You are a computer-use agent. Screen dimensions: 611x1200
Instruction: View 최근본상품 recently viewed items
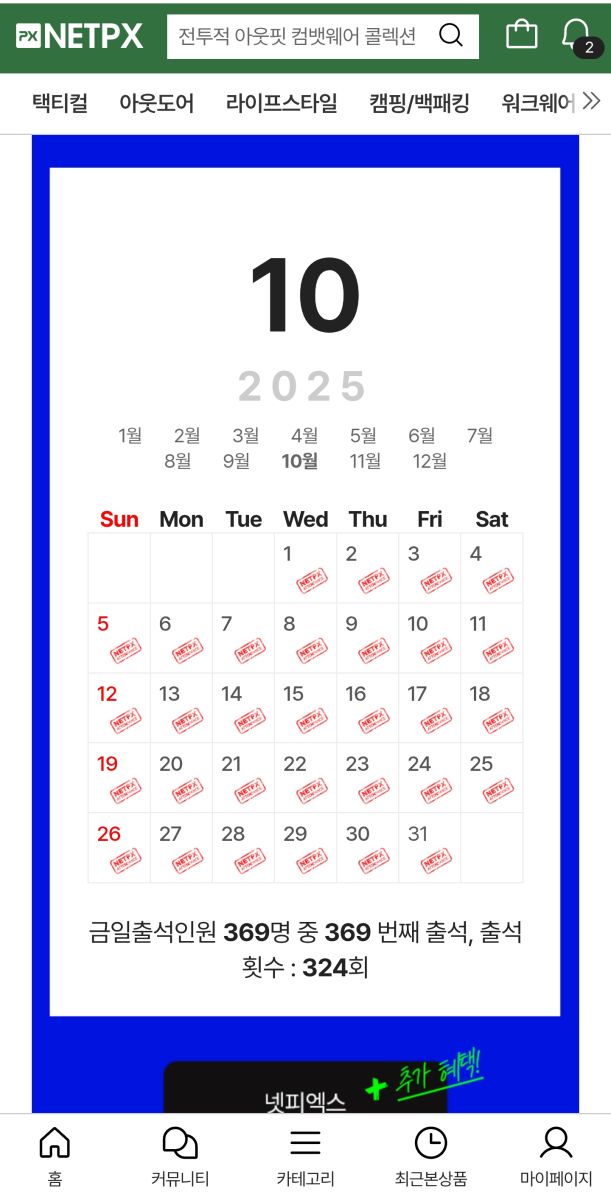tap(431, 1155)
